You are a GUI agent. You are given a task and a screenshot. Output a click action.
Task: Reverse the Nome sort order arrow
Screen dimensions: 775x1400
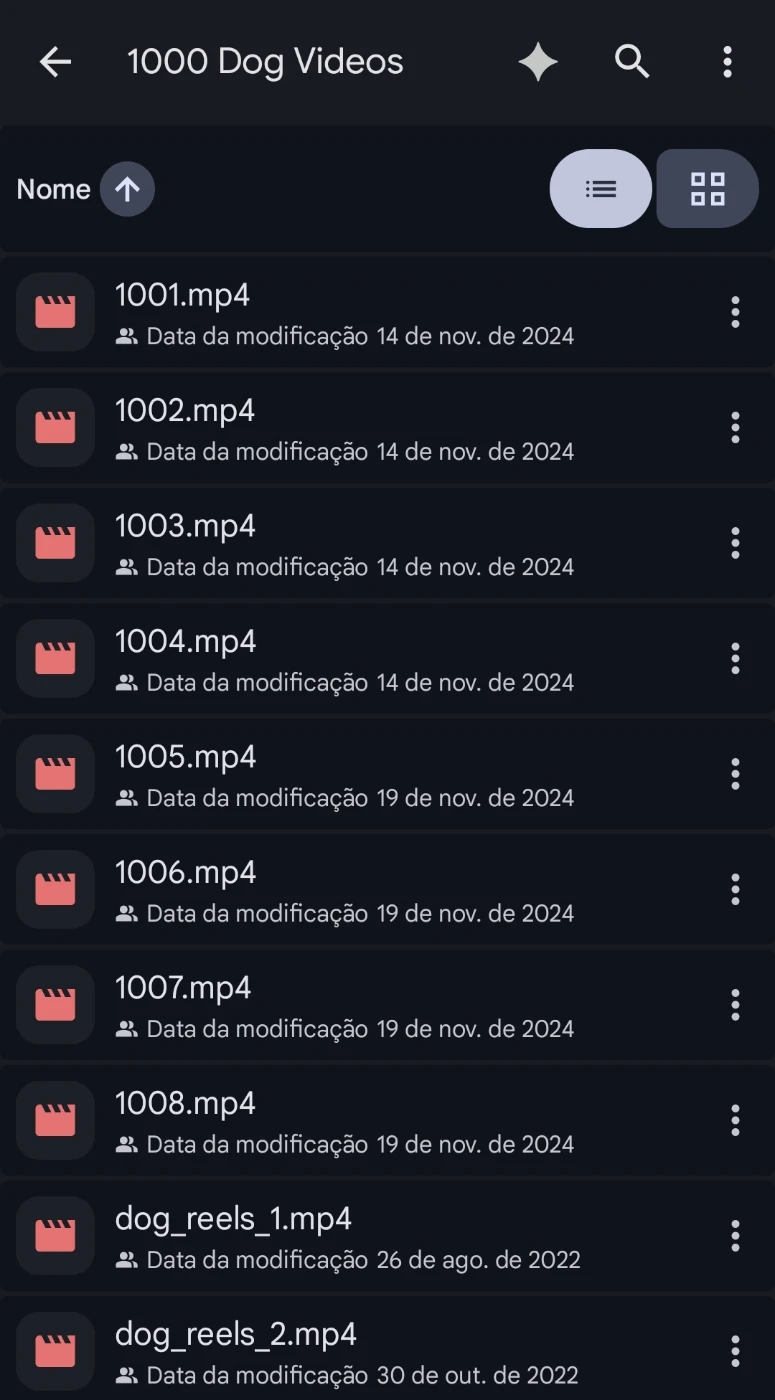pos(127,189)
